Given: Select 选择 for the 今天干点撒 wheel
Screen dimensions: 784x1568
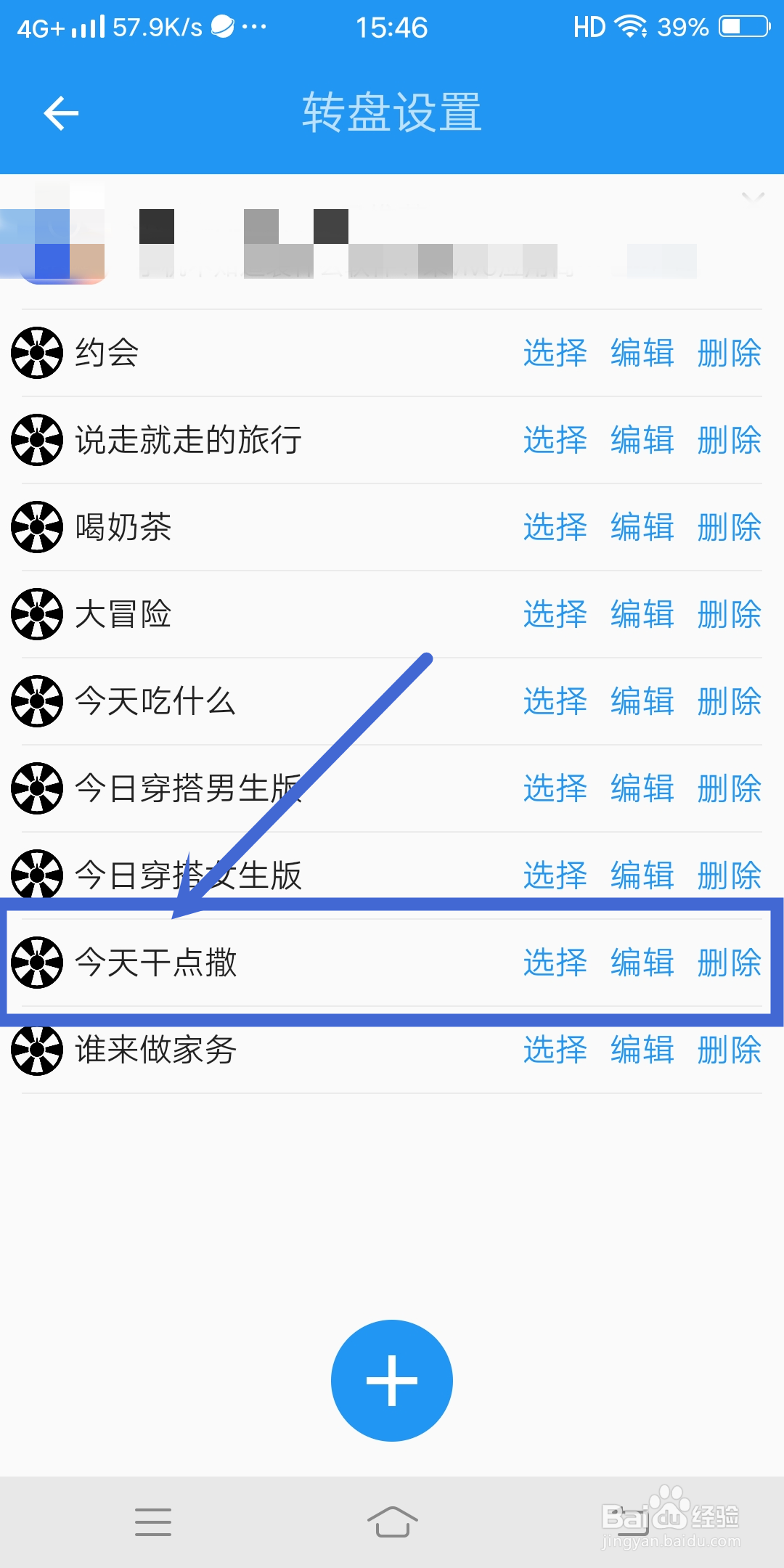Looking at the screenshot, I should coord(555,963).
